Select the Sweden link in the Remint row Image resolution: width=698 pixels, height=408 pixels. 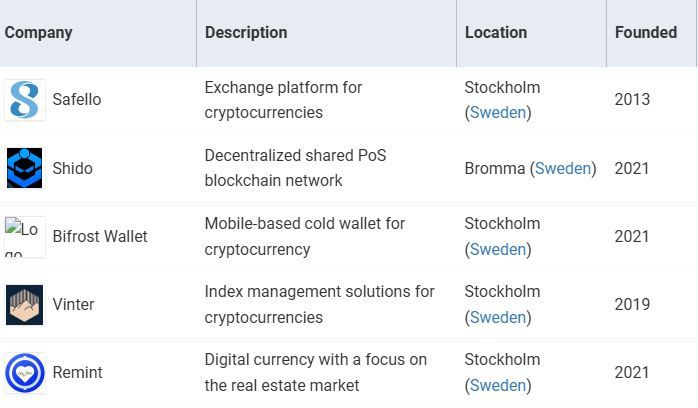(x=497, y=385)
